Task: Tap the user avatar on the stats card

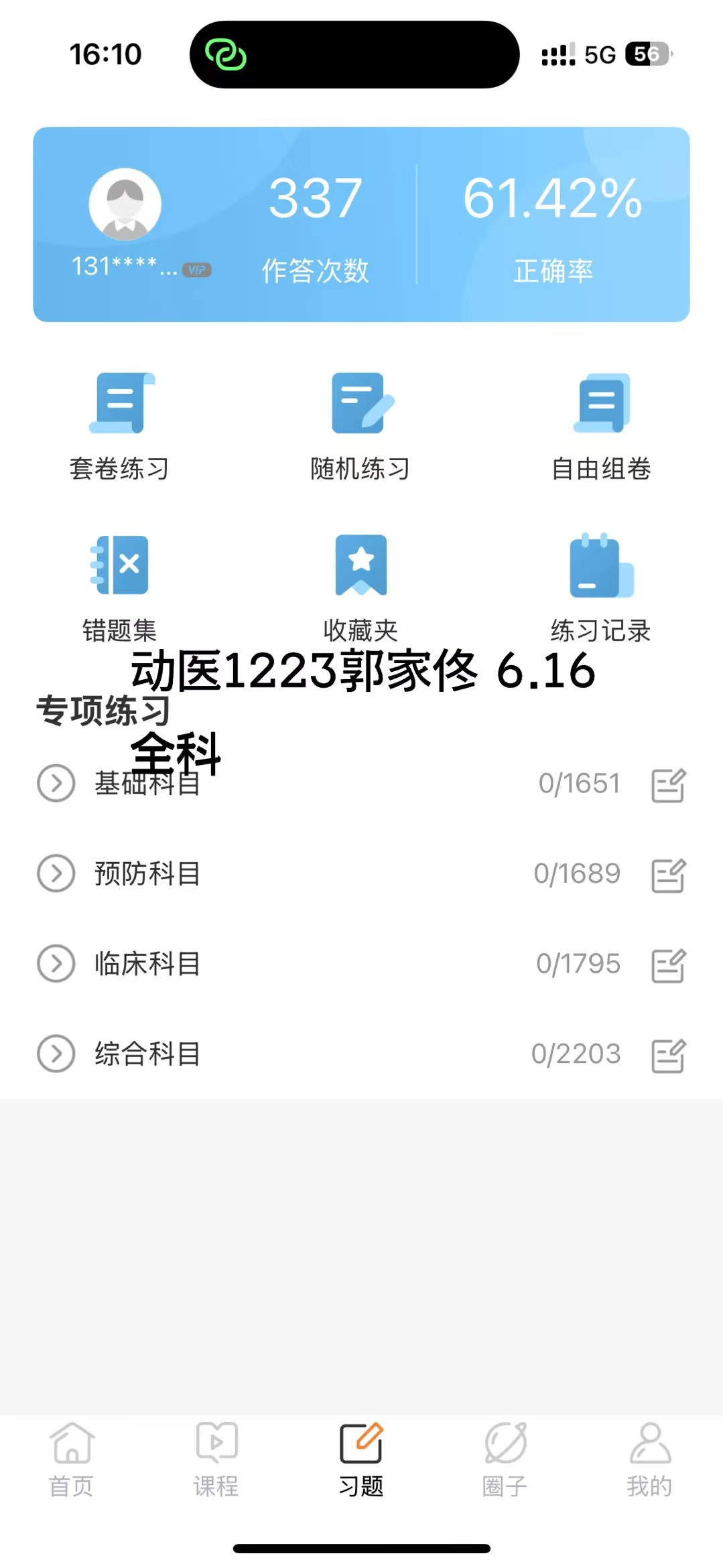Action: (125, 204)
